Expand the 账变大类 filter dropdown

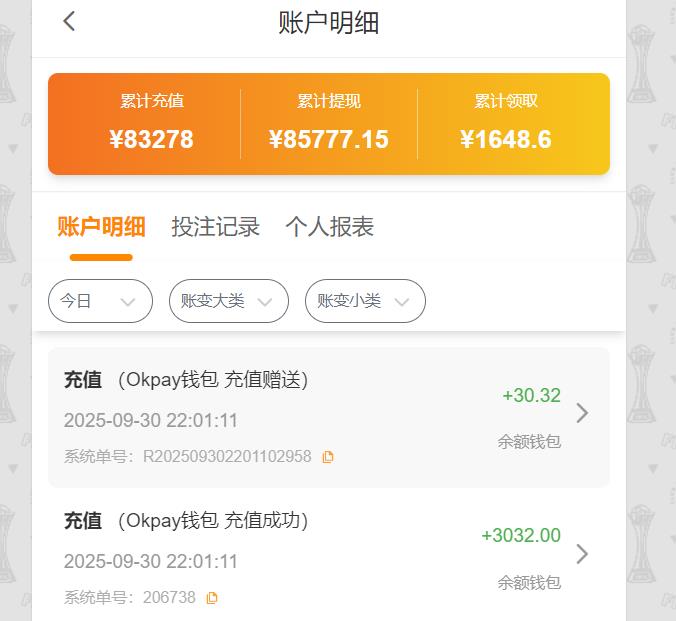[x=228, y=301]
